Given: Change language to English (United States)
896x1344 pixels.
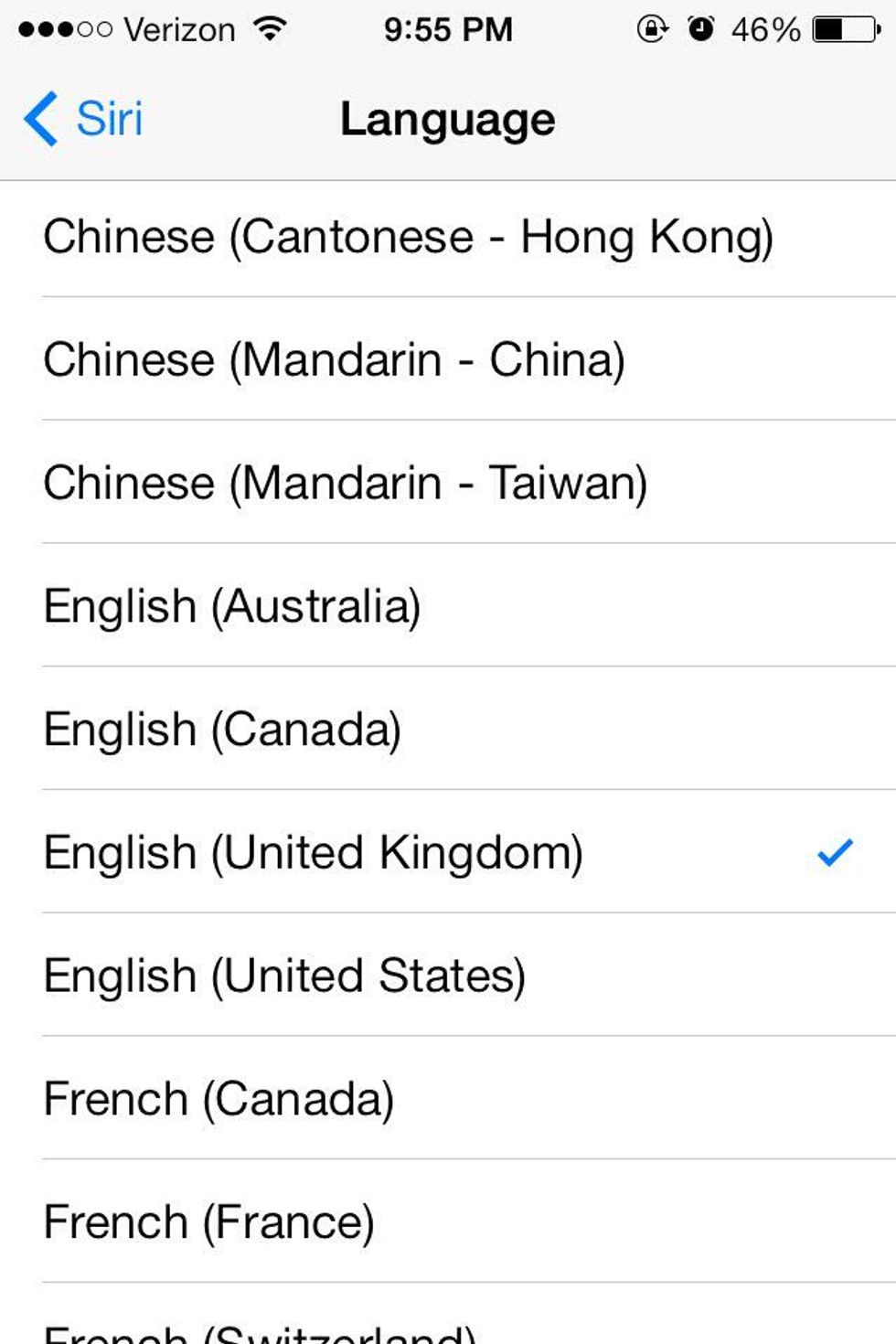Looking at the screenshot, I should [285, 976].
